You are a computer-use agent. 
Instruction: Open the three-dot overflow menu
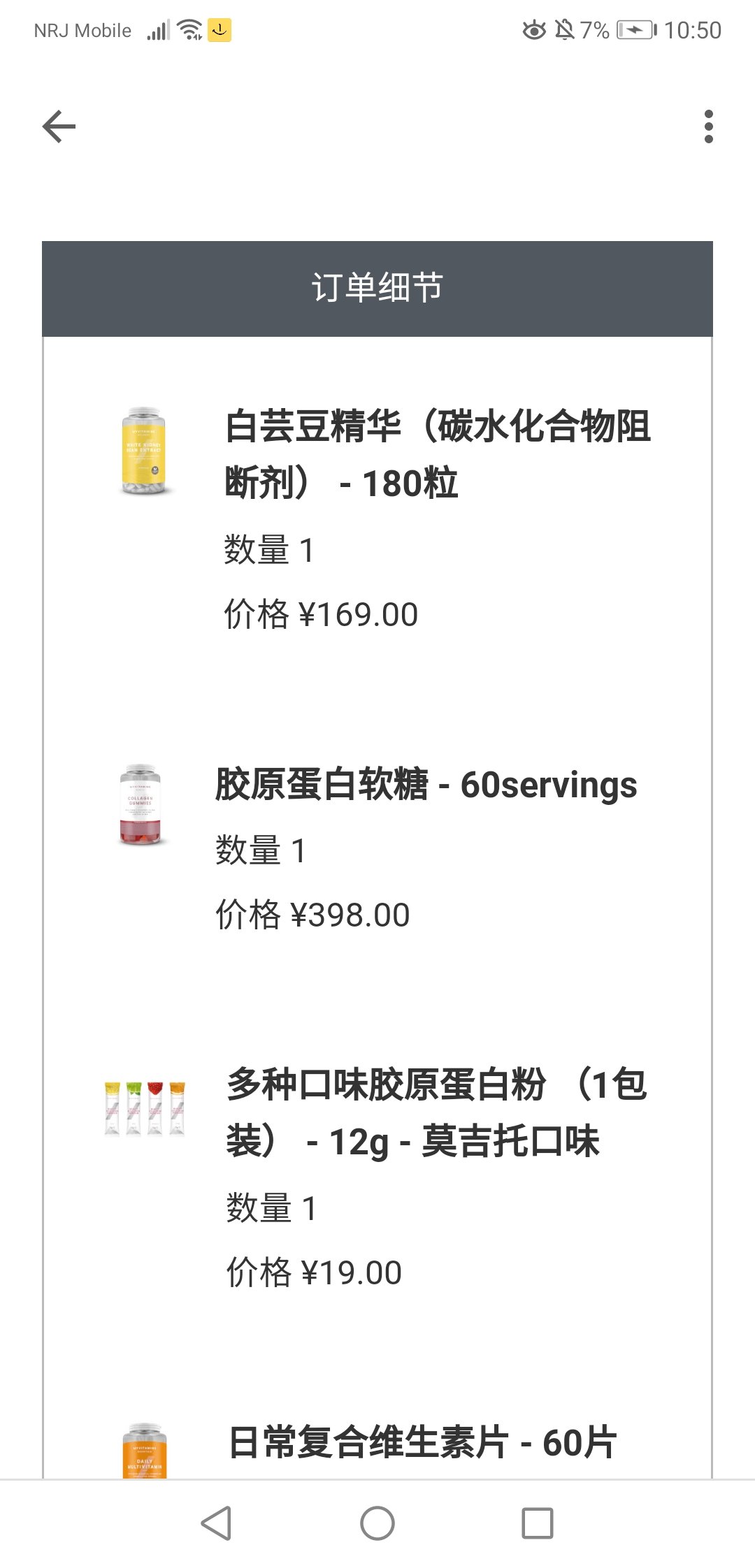click(x=708, y=126)
